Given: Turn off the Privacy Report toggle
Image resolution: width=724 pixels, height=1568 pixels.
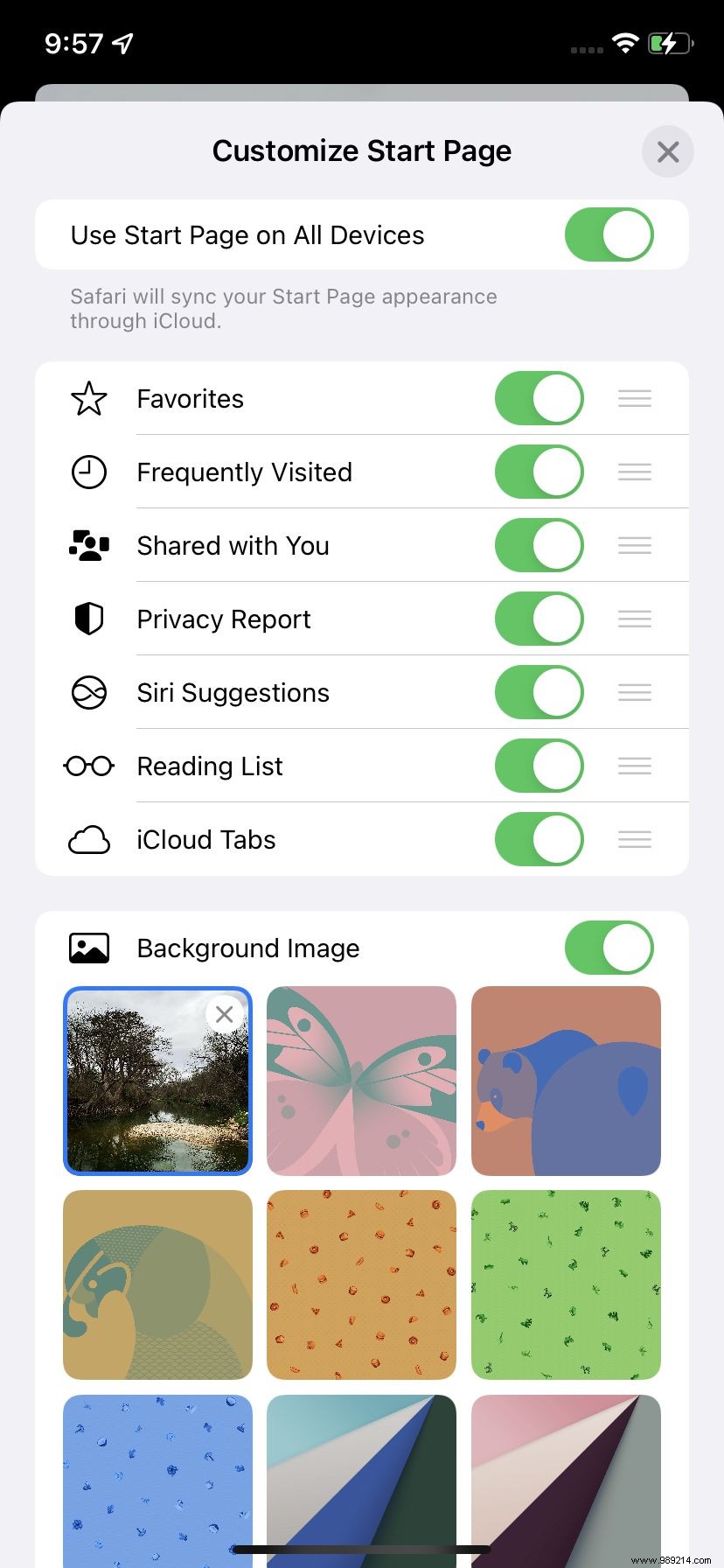Looking at the screenshot, I should coord(539,619).
